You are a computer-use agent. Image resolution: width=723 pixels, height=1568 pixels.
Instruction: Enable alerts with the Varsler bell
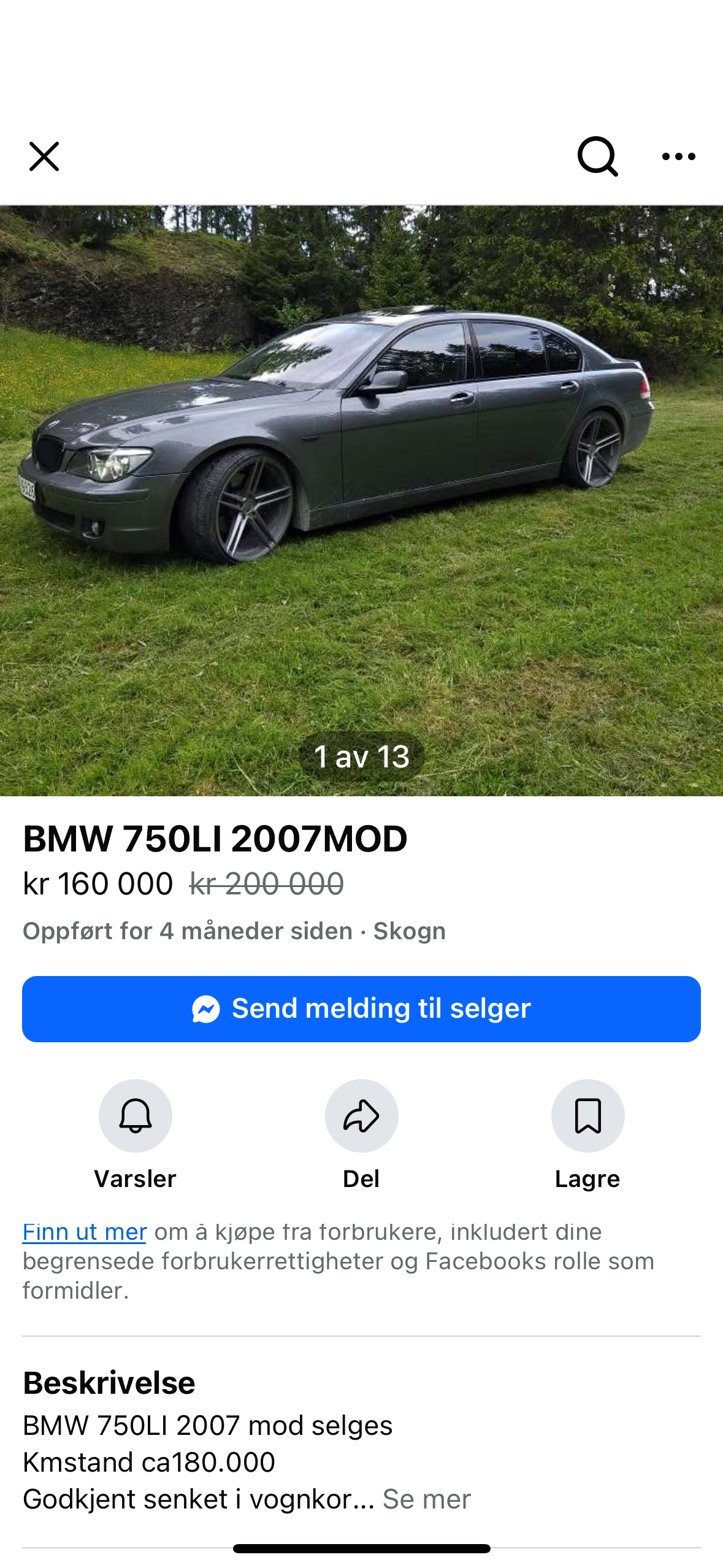point(135,1115)
